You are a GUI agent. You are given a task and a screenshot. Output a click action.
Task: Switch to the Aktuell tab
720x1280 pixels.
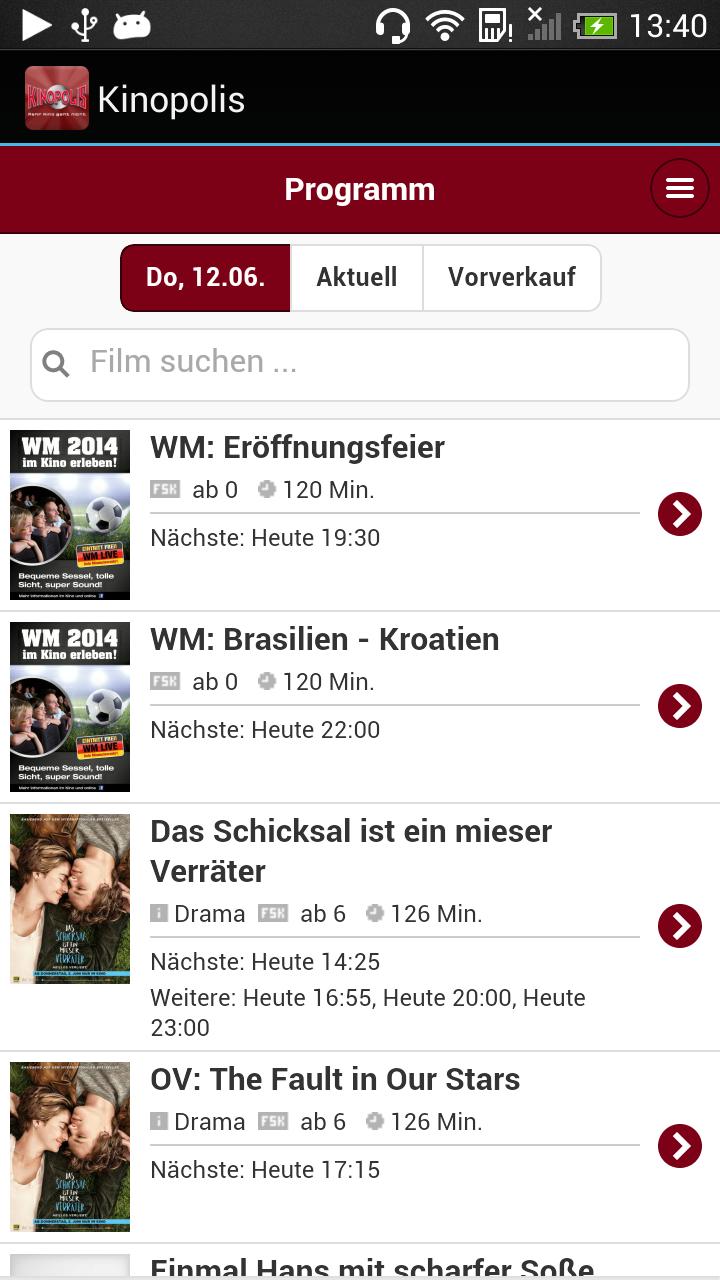click(356, 277)
